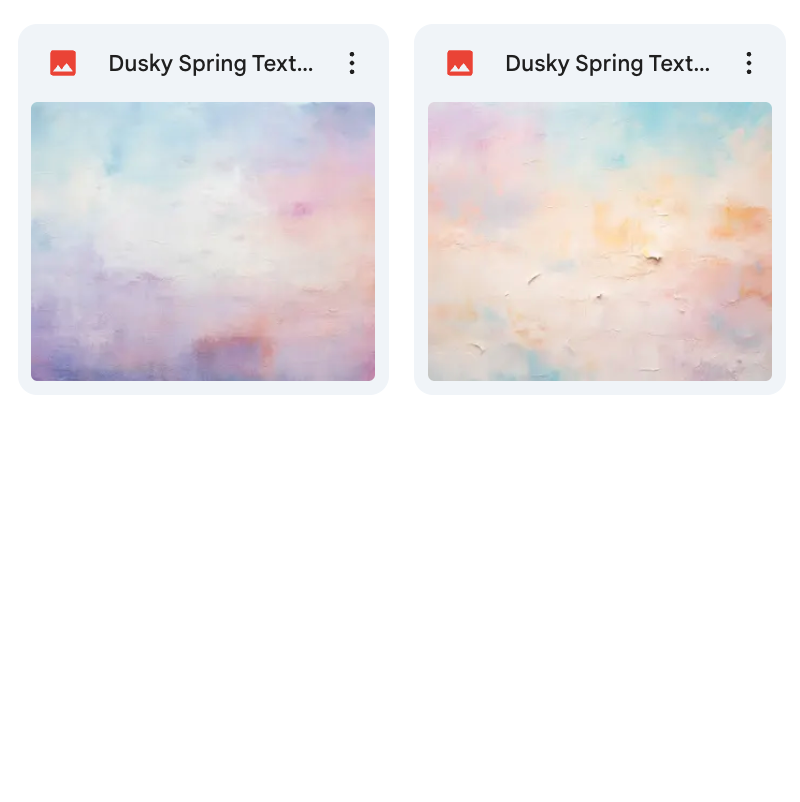
Task: Open more options for the peach-orange texture file
Action: tap(749, 64)
